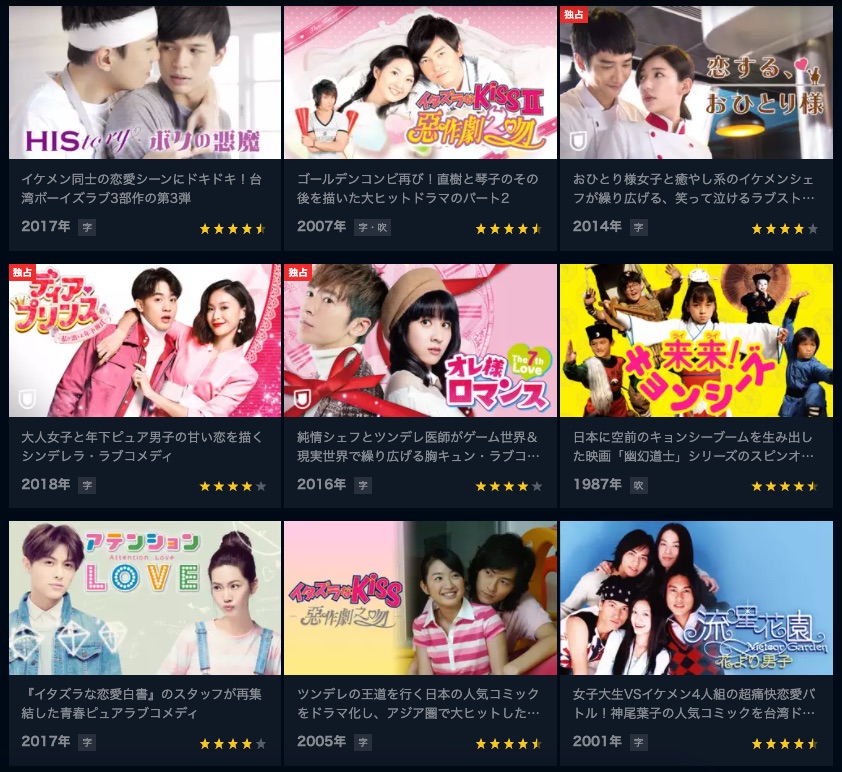The image size is (842, 772).
Task: Select the 恋する、おひとり様 drama tile
Action: (696, 83)
